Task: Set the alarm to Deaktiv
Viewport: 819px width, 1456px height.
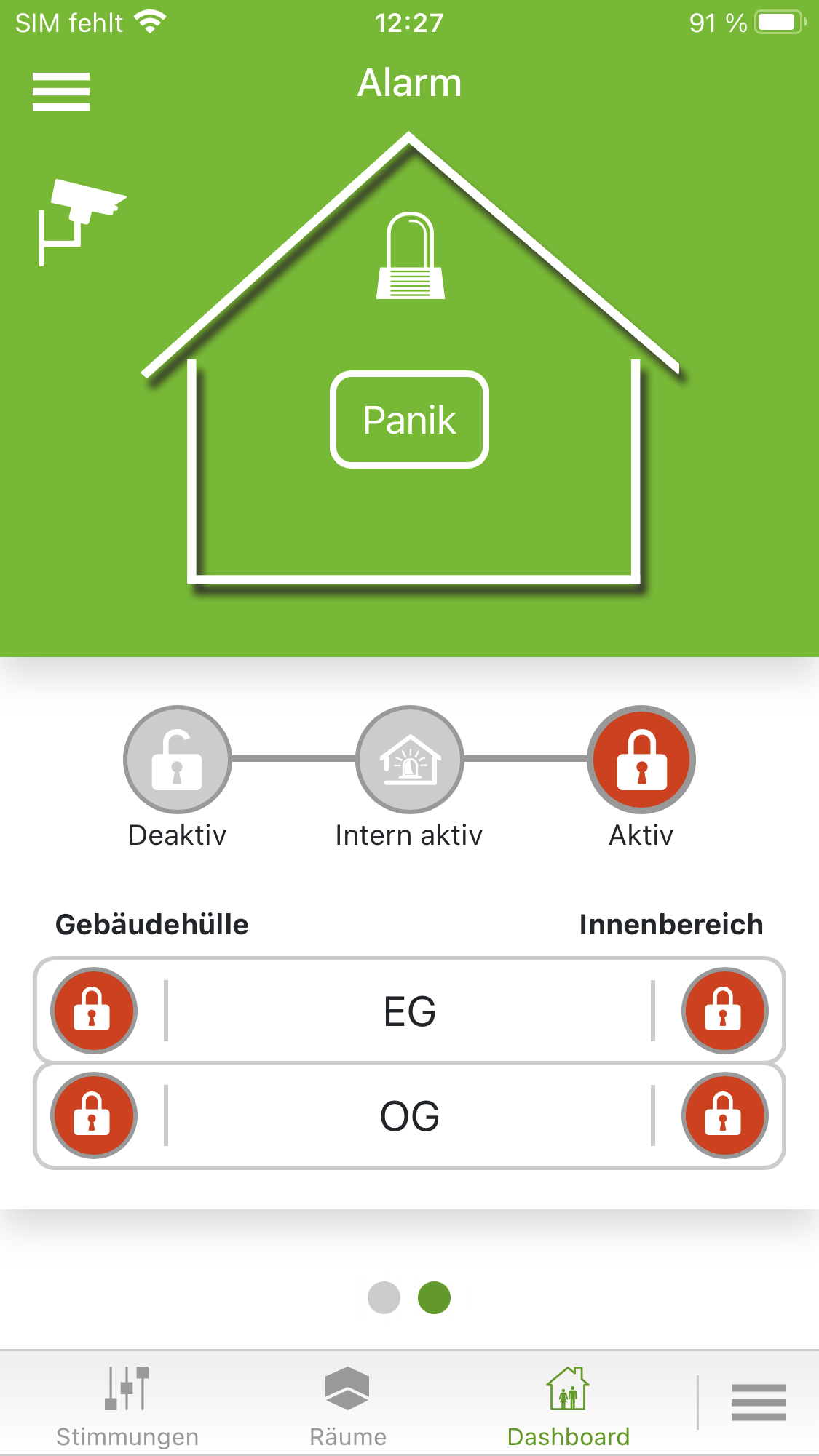Action: (x=177, y=760)
